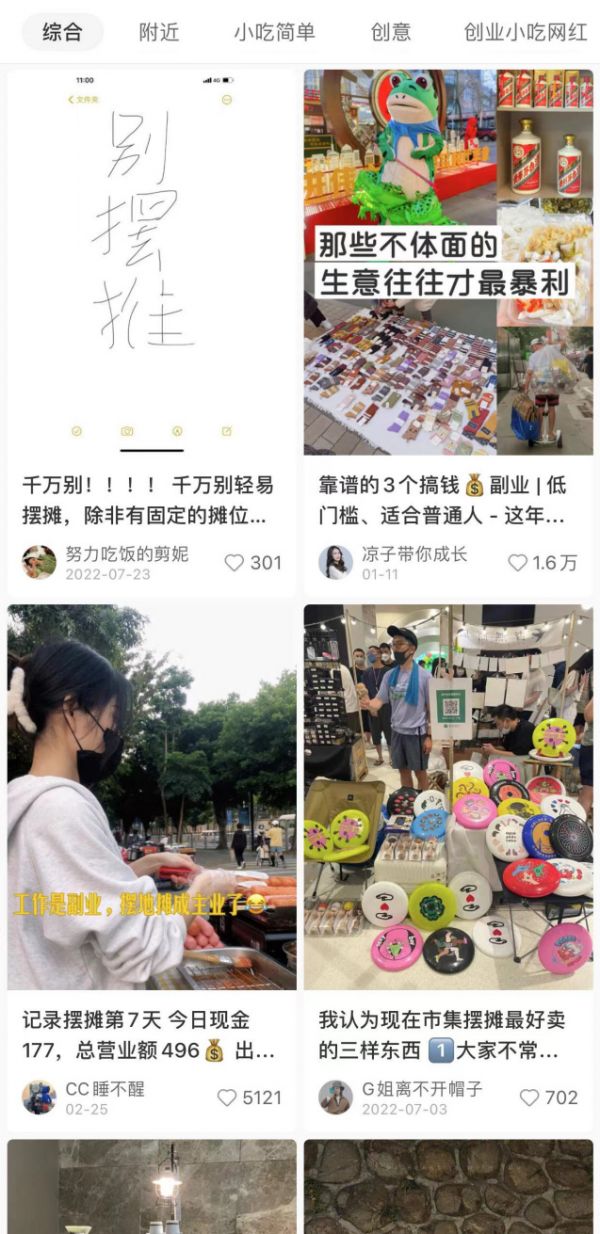Open the 靠谱的3个搞钱副业 post
This screenshot has height=1234, width=600.
pyautogui.click(x=448, y=262)
